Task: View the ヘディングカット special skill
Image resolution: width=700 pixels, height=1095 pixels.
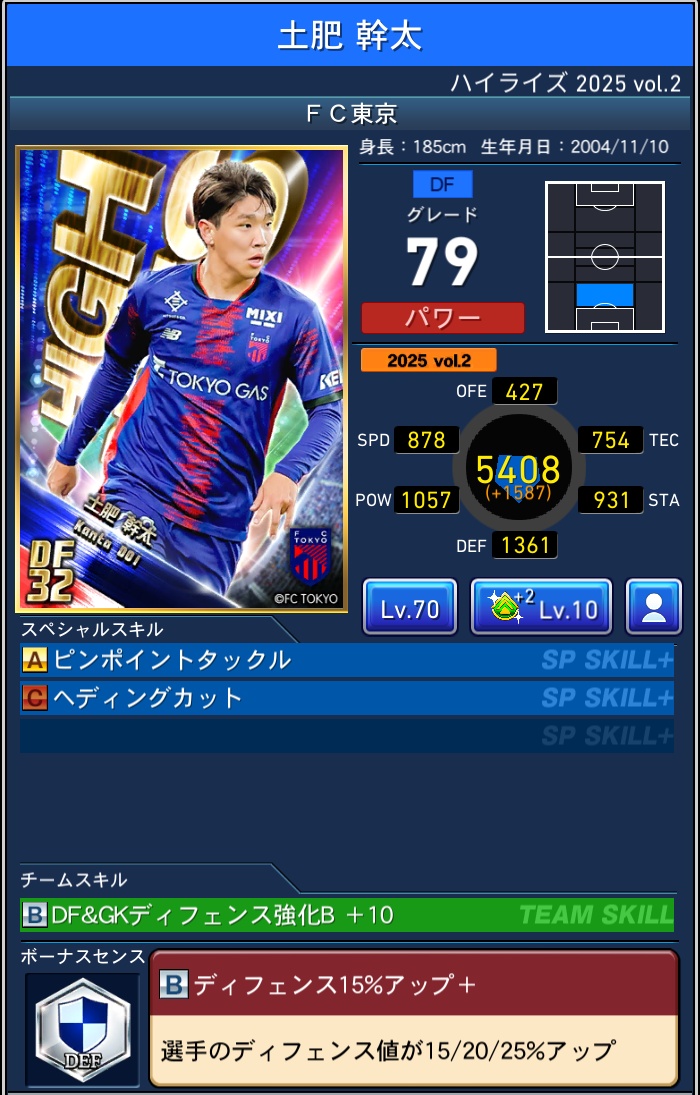Action: click(x=346, y=697)
